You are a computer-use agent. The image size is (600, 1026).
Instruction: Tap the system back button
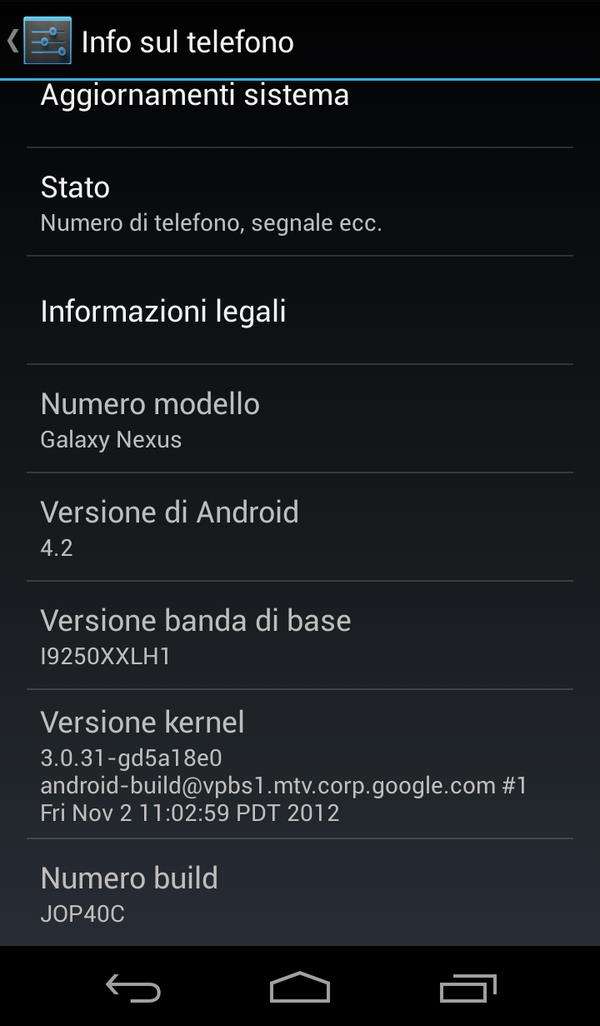[x=133, y=987]
